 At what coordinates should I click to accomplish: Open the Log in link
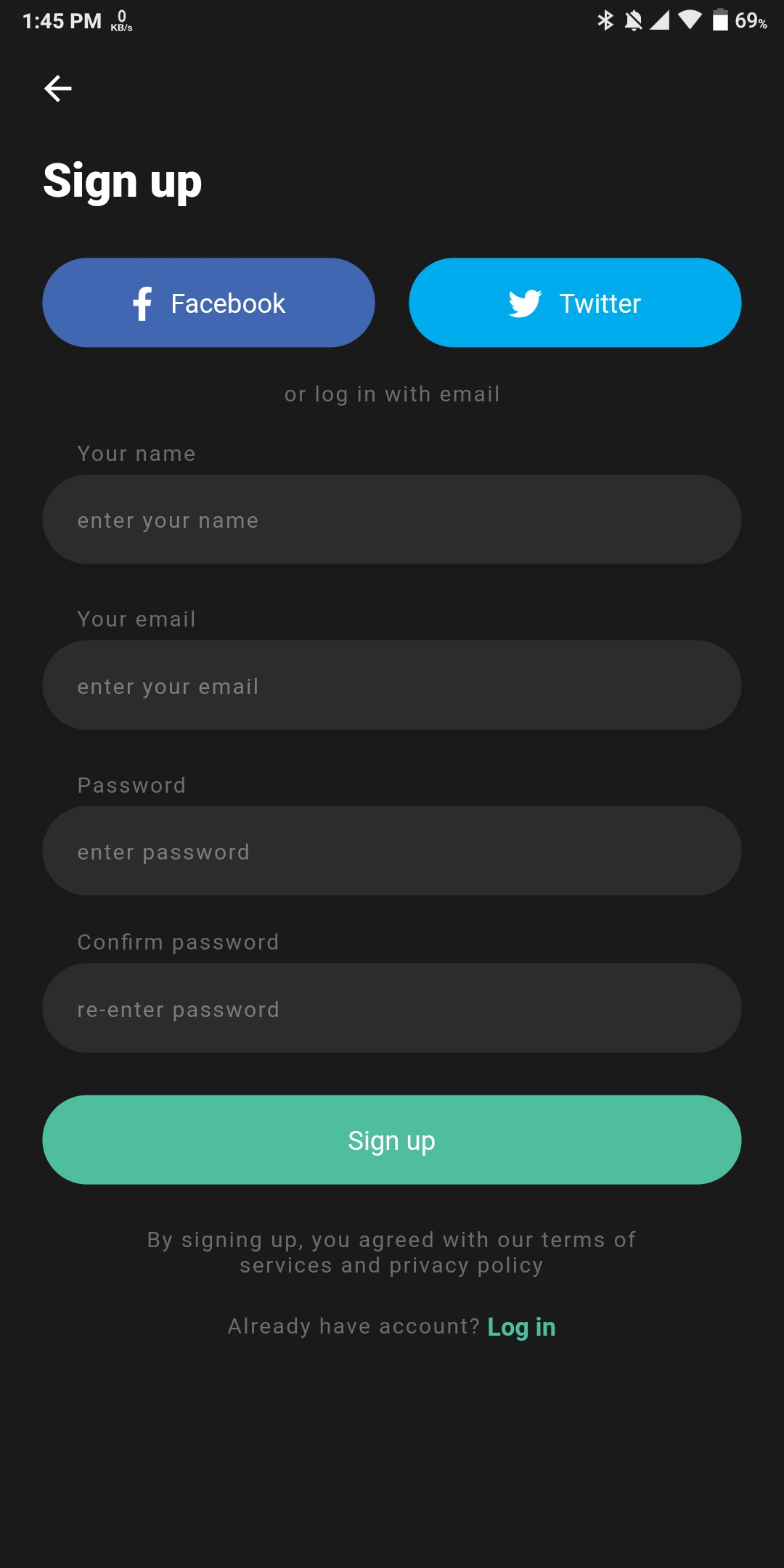tap(522, 1326)
